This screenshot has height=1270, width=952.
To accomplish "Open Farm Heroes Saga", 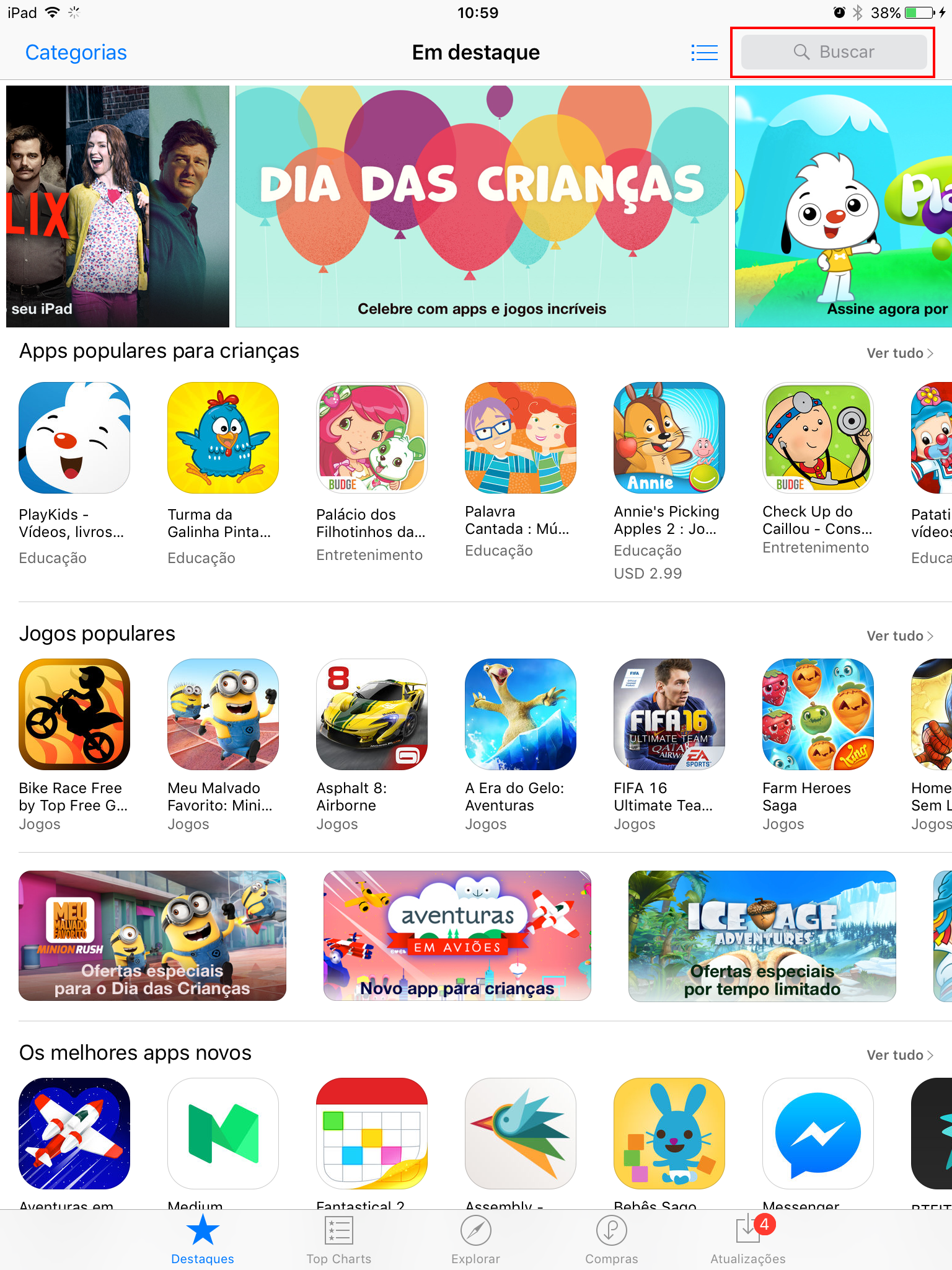I will [x=818, y=714].
